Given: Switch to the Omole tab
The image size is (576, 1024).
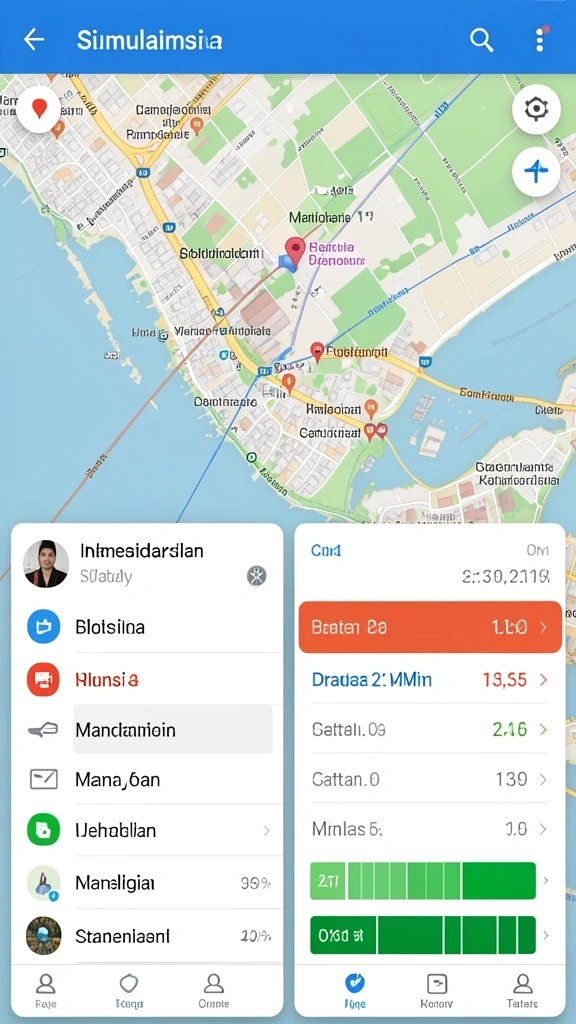Looking at the screenshot, I should coord(214,991).
